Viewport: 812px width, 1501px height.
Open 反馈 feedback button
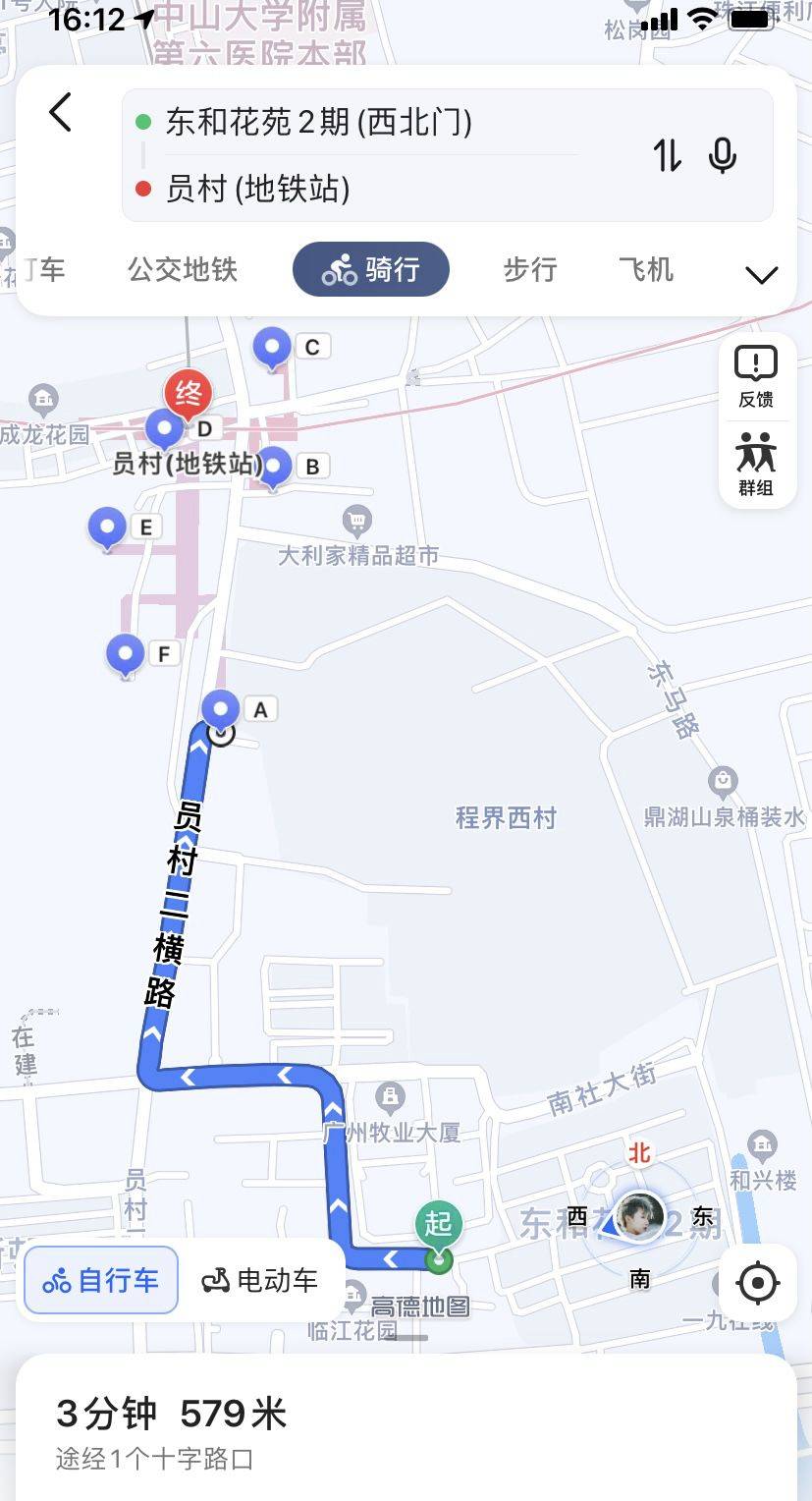point(756,376)
